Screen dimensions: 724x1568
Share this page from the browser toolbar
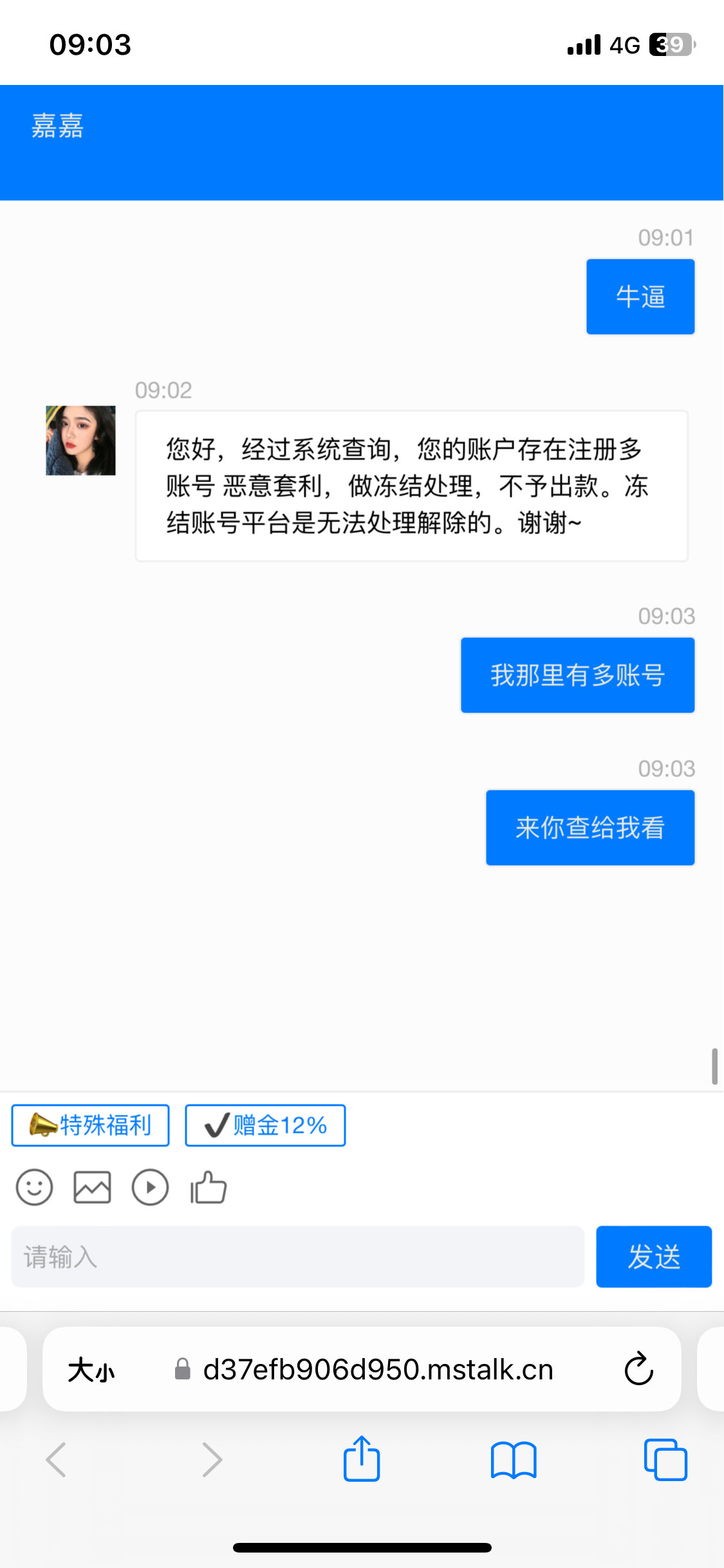(362, 1459)
